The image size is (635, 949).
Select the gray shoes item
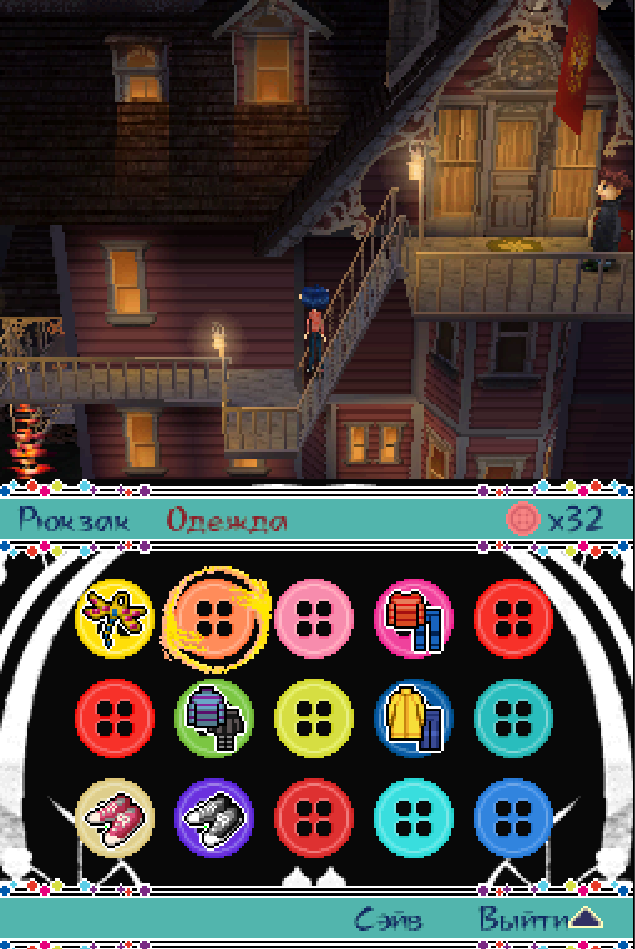[214, 816]
